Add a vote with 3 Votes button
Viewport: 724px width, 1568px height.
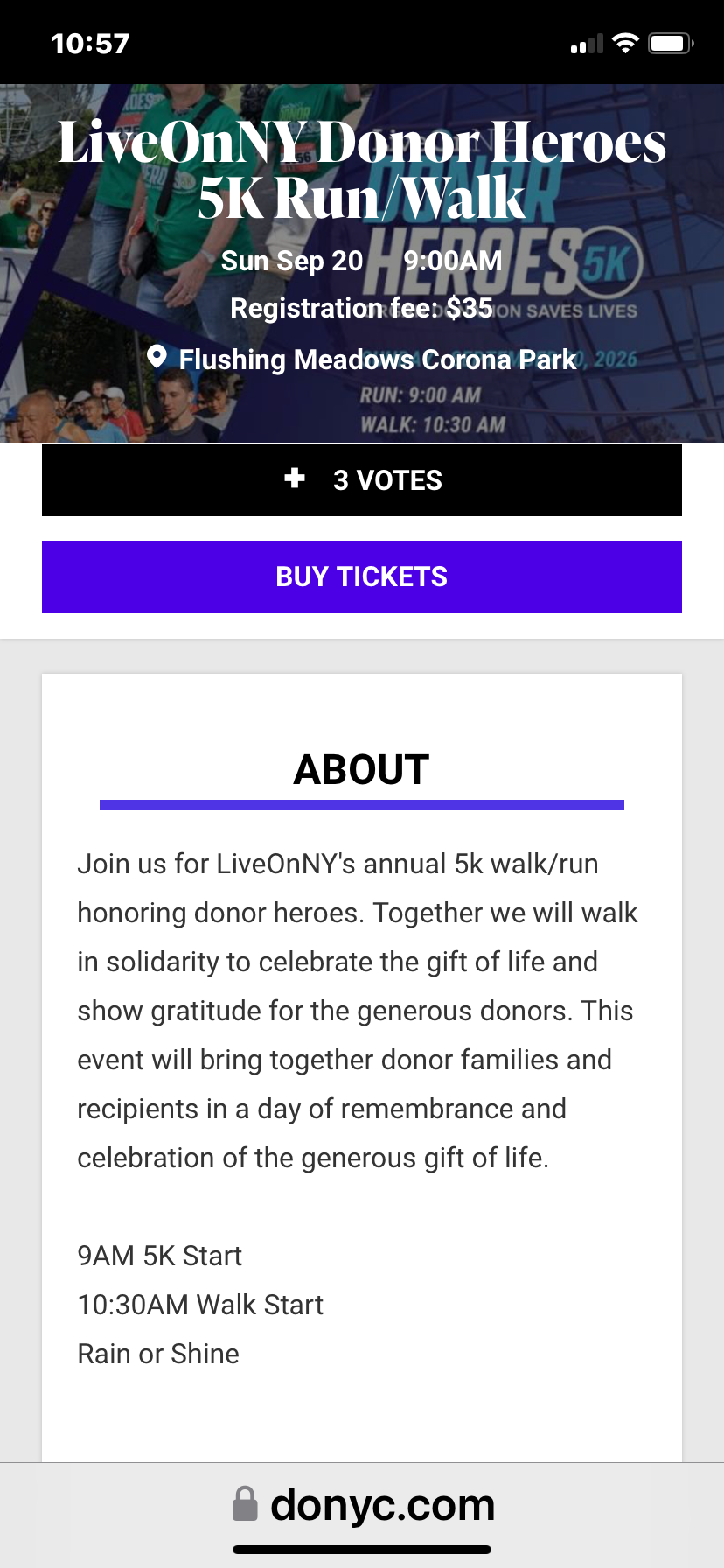coord(362,480)
